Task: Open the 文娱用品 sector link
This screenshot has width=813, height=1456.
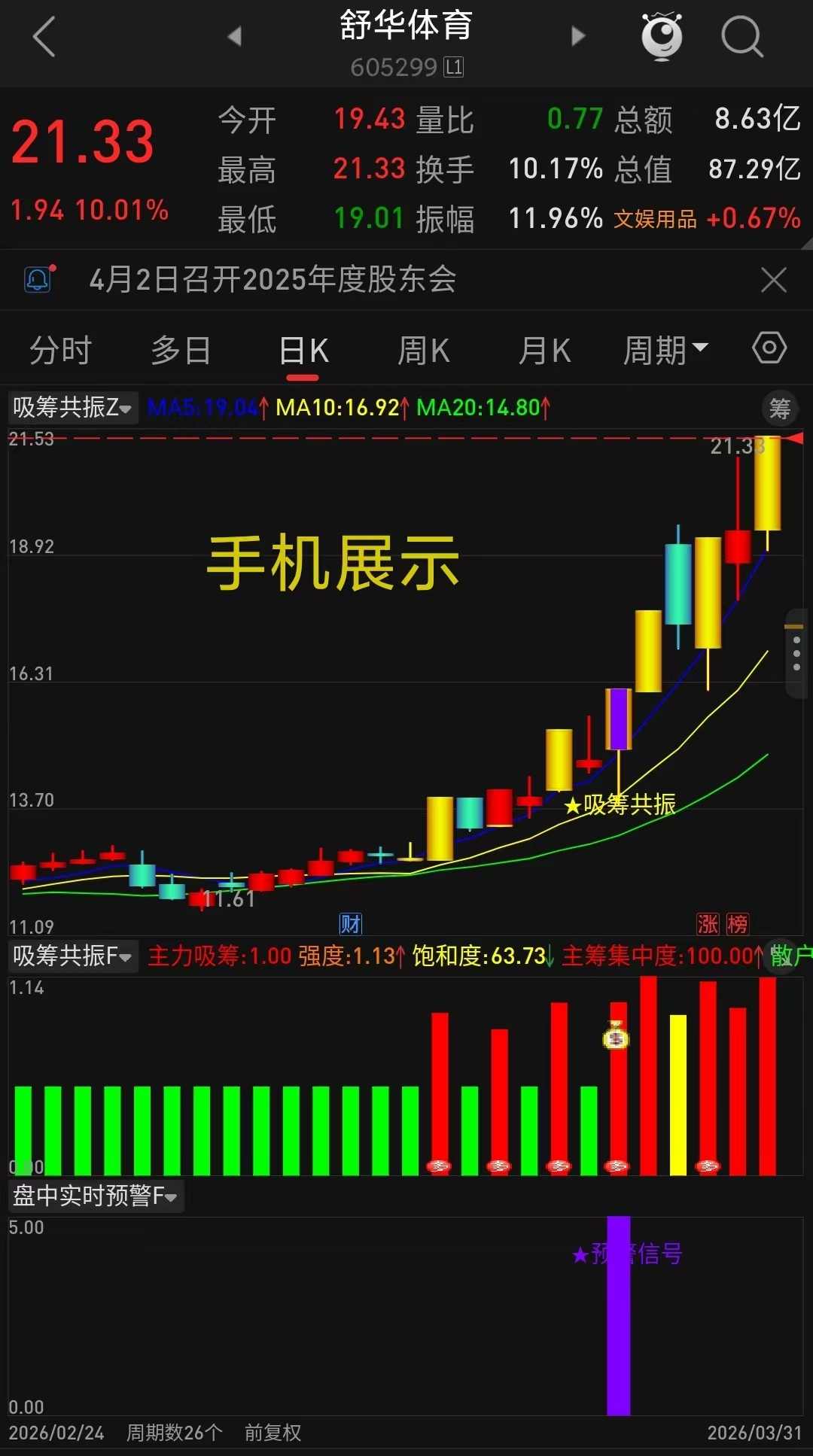Action: click(x=655, y=219)
